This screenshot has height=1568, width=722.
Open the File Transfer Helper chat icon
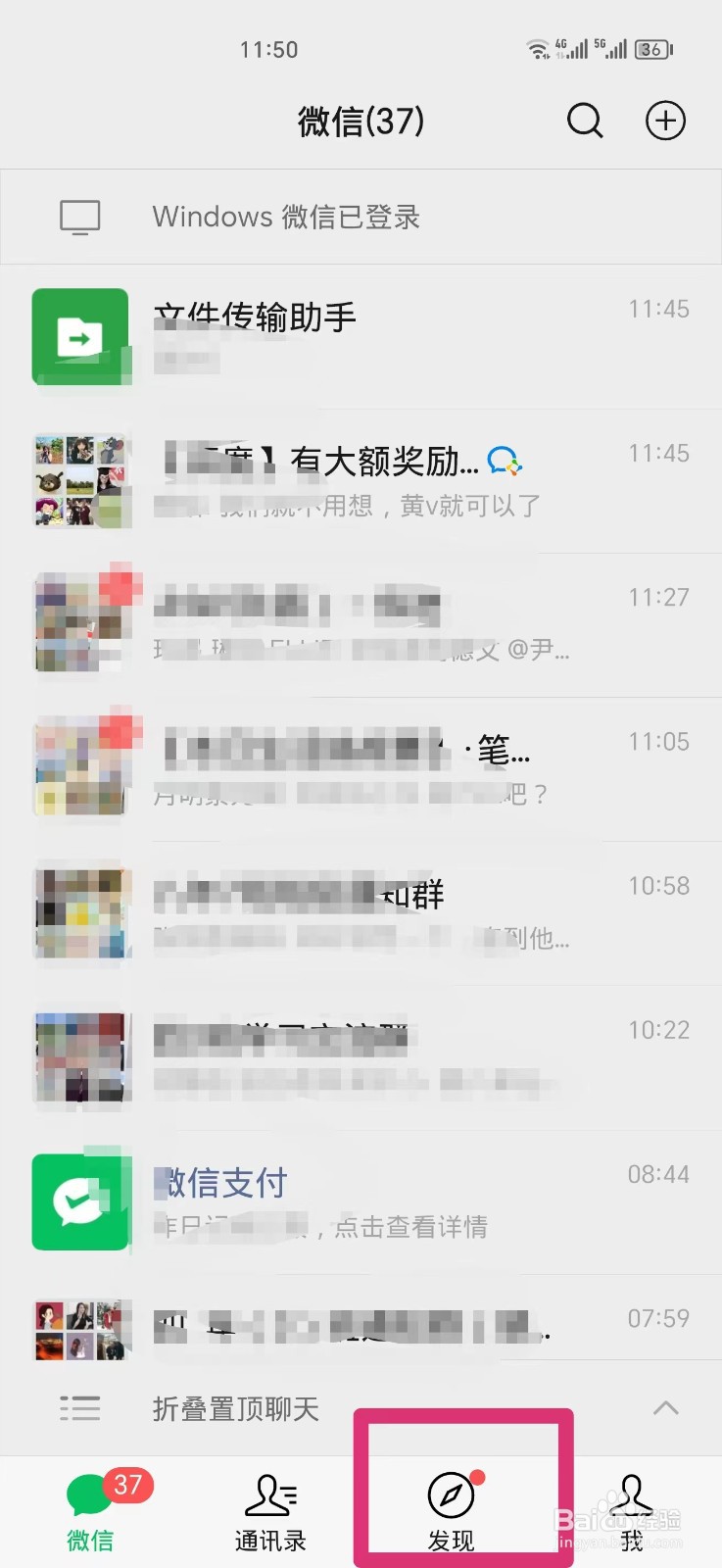click(x=81, y=336)
